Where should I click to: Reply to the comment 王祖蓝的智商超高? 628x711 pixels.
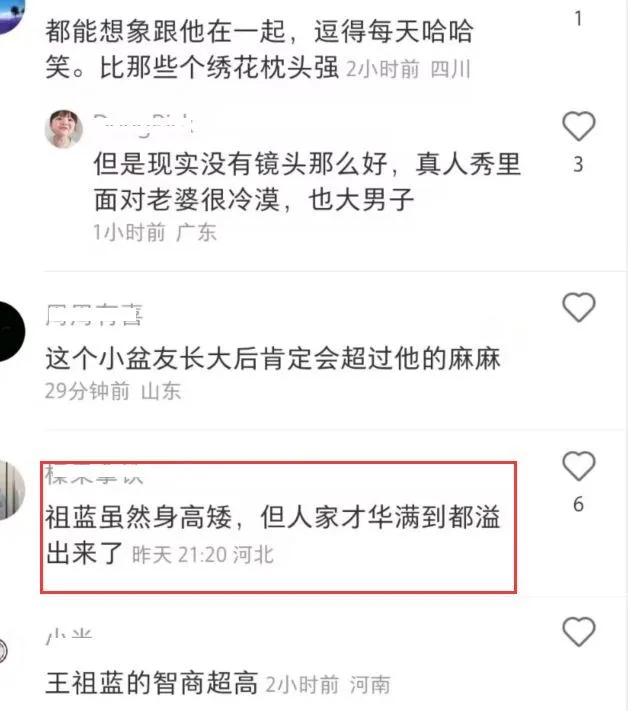click(x=152, y=684)
